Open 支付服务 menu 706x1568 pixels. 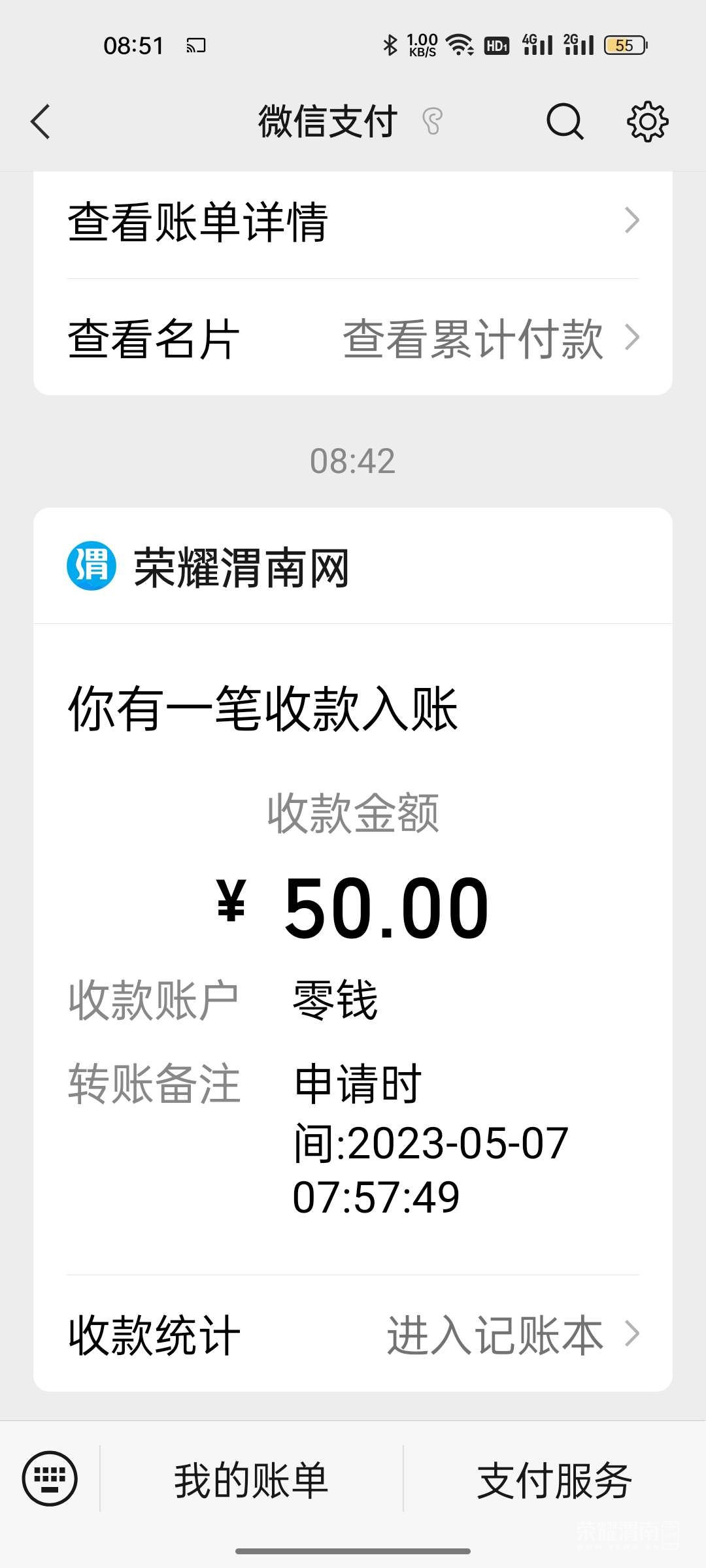pyautogui.click(x=554, y=1479)
